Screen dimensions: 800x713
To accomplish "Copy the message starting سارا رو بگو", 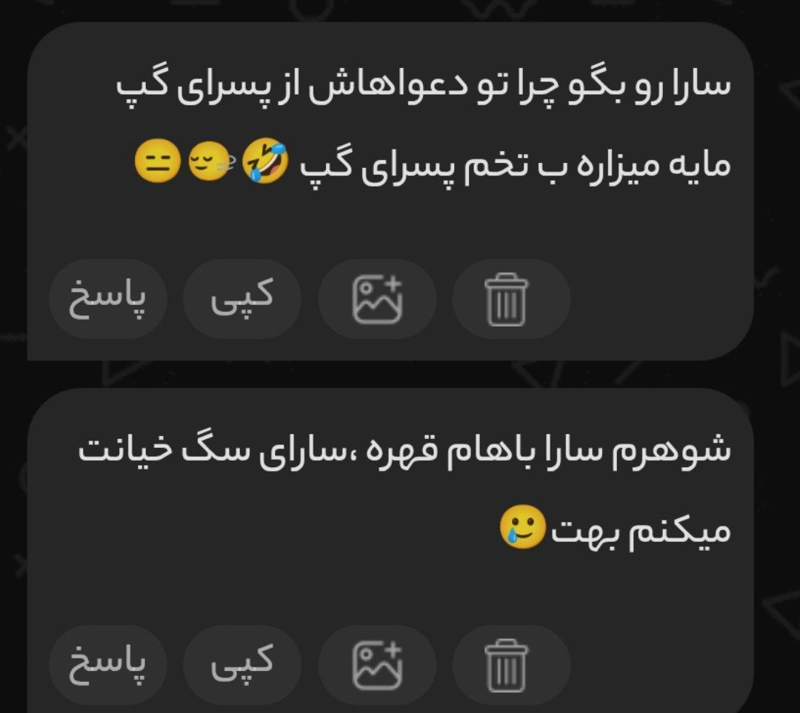I will (242, 298).
